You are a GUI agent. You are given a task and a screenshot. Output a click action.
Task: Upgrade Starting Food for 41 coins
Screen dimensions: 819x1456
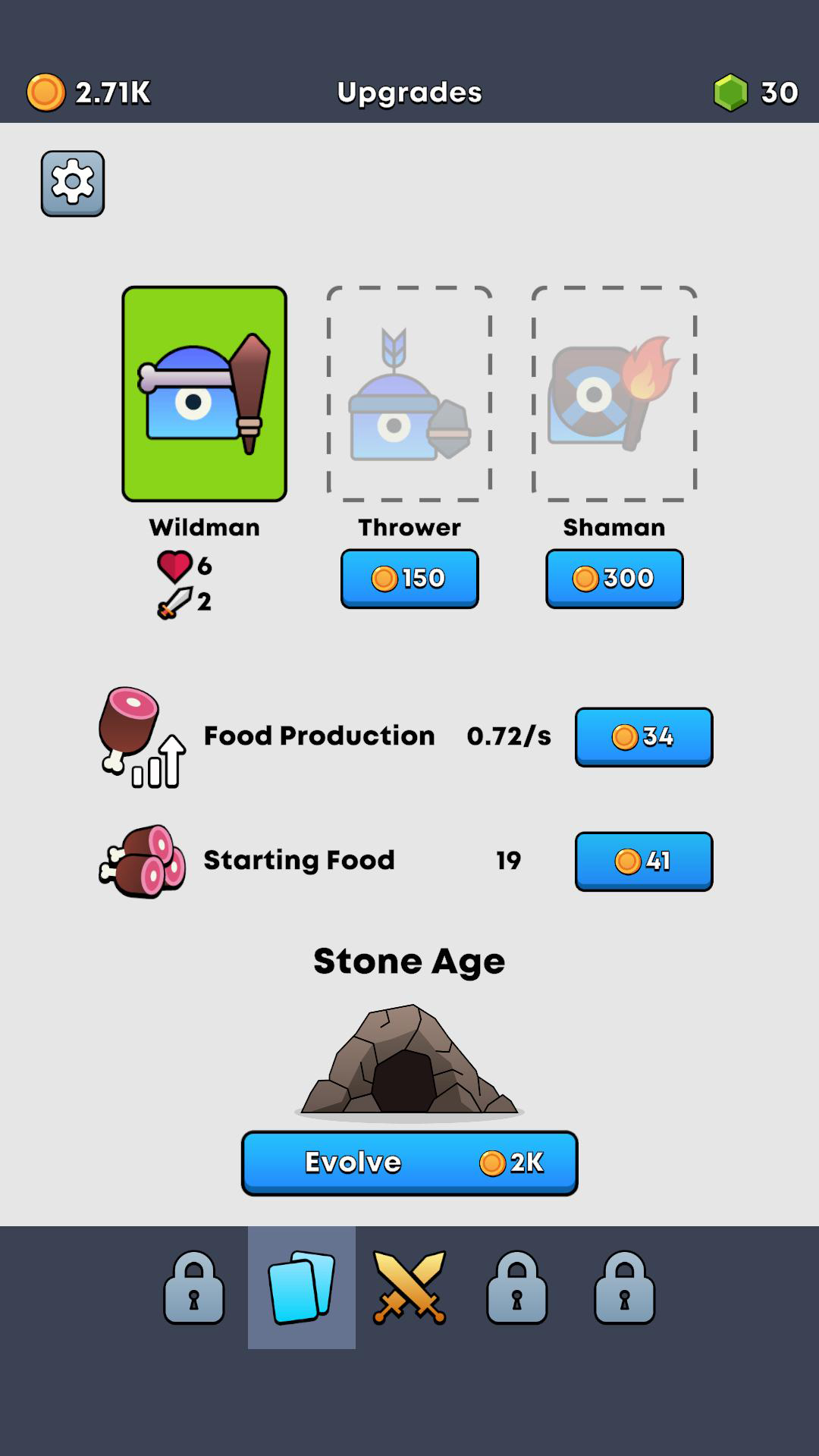pos(644,860)
